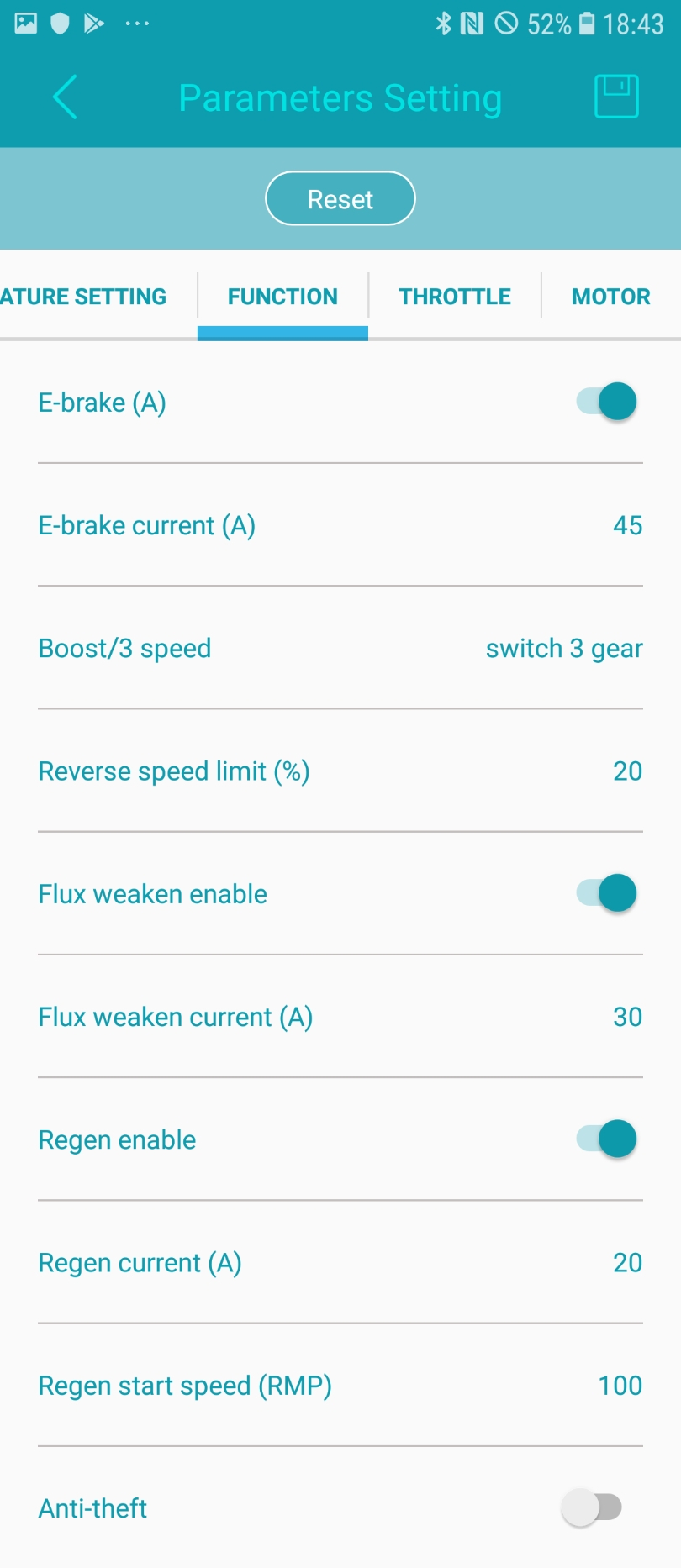This screenshot has width=681, height=1568.
Task: Select the Function tab
Action: (x=282, y=297)
